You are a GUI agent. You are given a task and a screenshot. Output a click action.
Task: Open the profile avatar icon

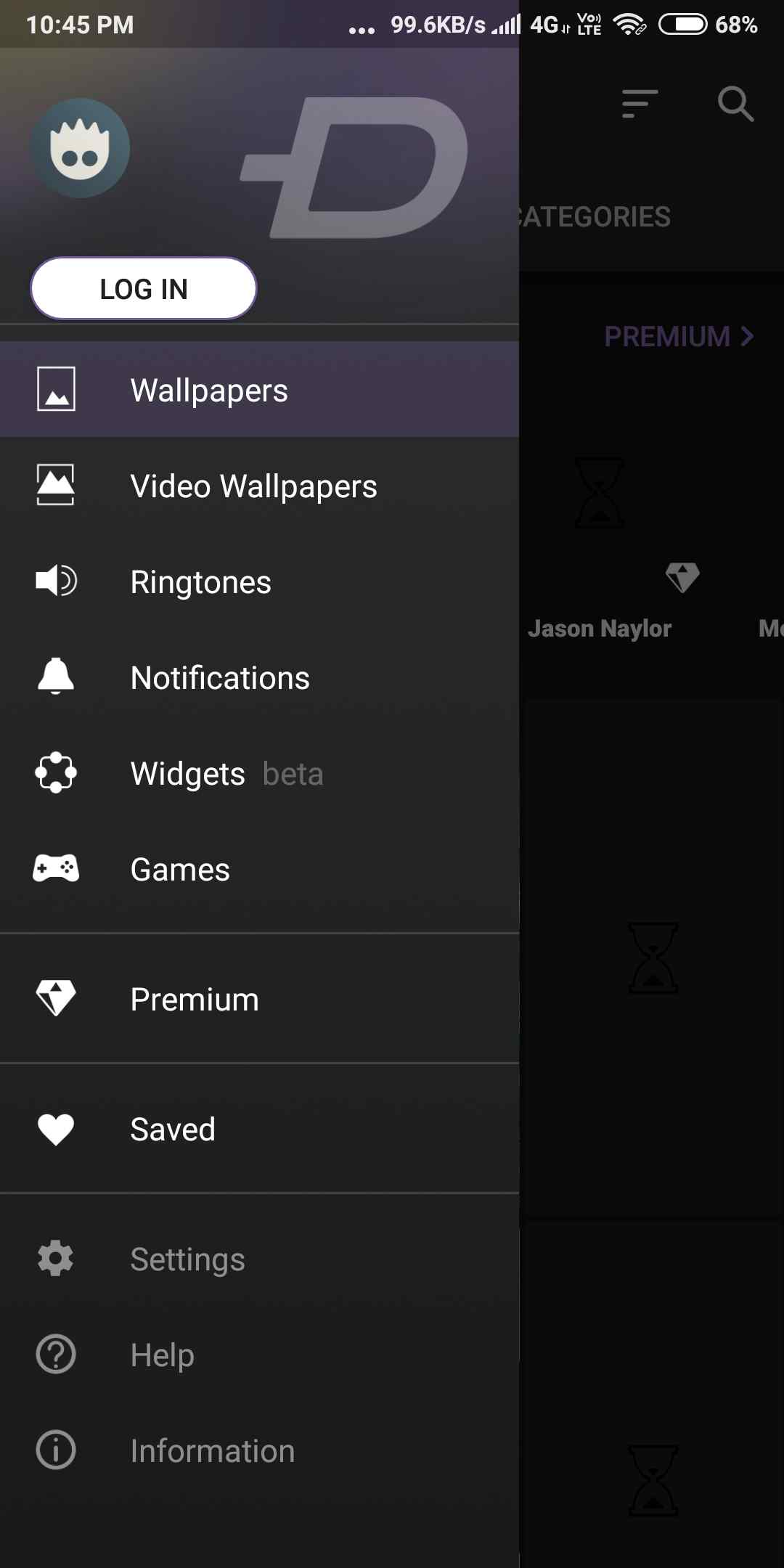80,148
